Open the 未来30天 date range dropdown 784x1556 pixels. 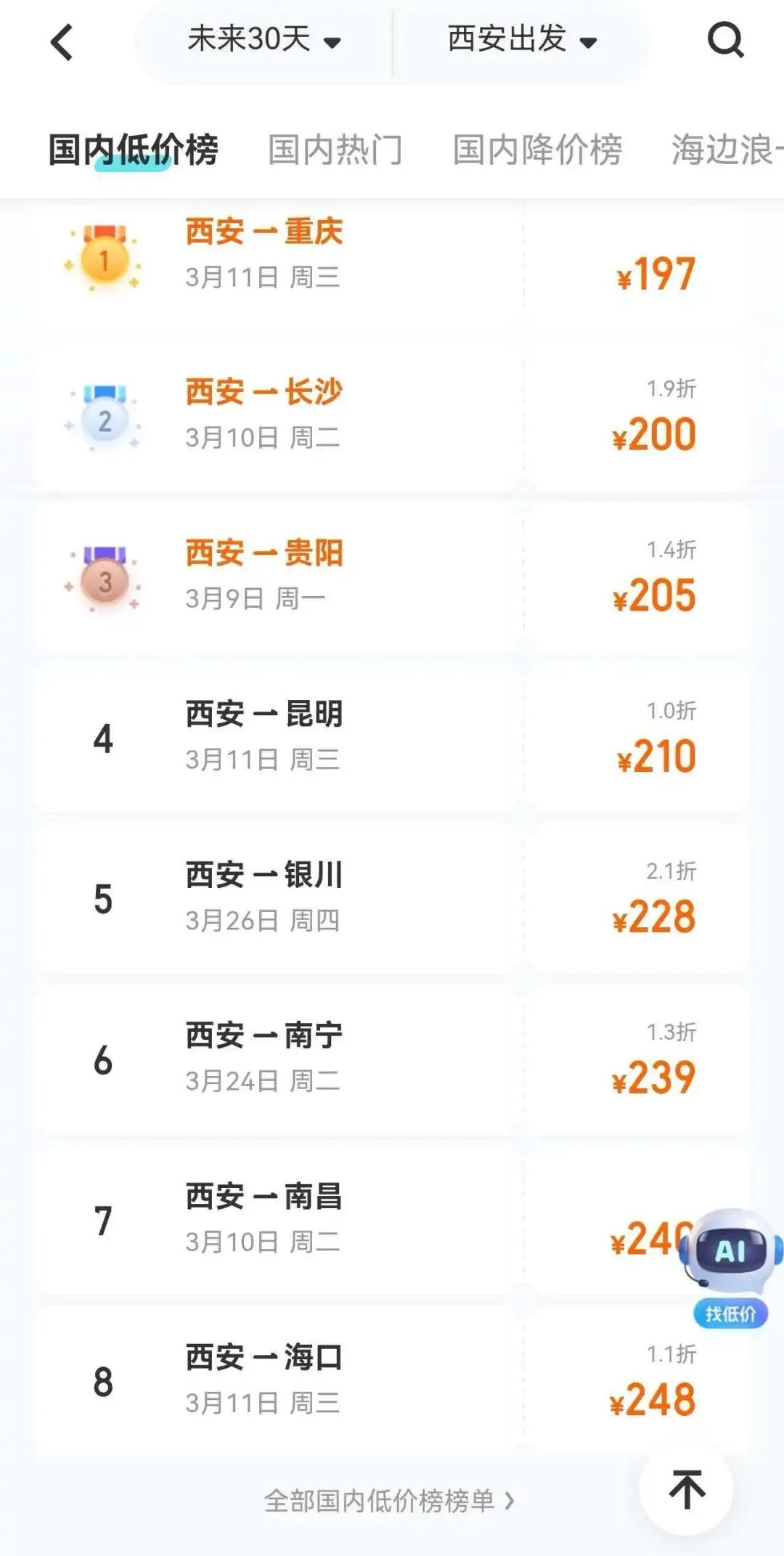click(263, 40)
